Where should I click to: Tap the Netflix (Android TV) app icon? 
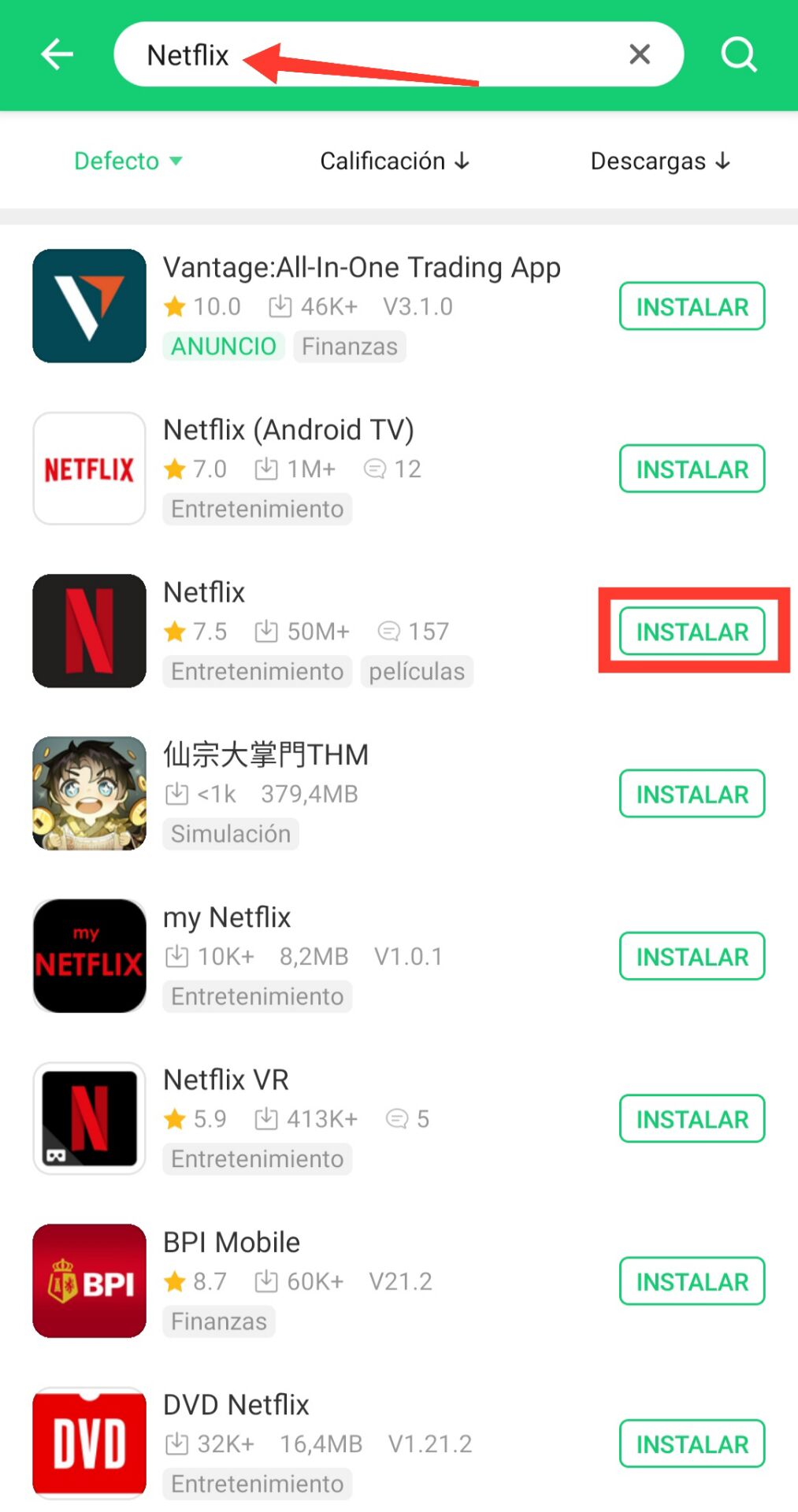[x=88, y=468]
